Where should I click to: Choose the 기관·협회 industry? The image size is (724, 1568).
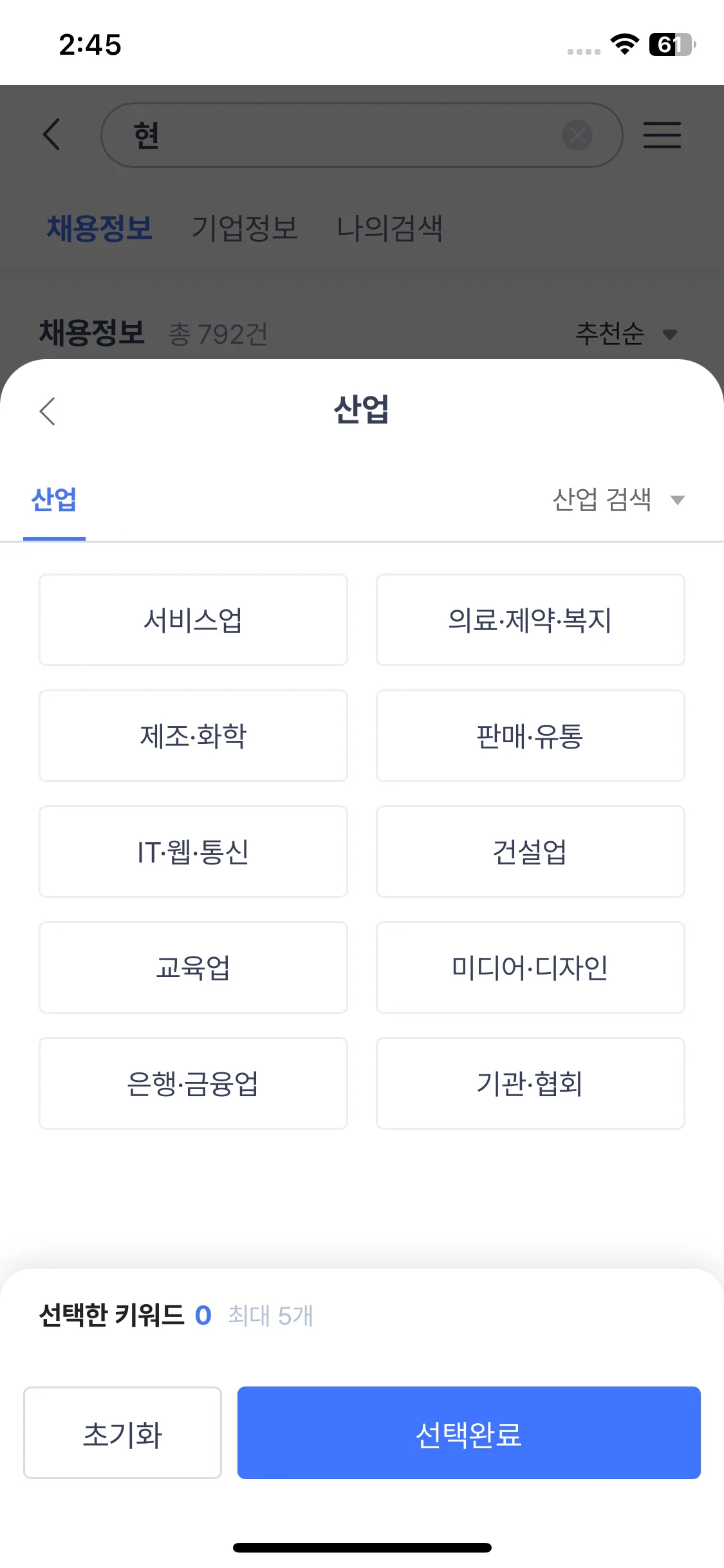coord(530,1083)
